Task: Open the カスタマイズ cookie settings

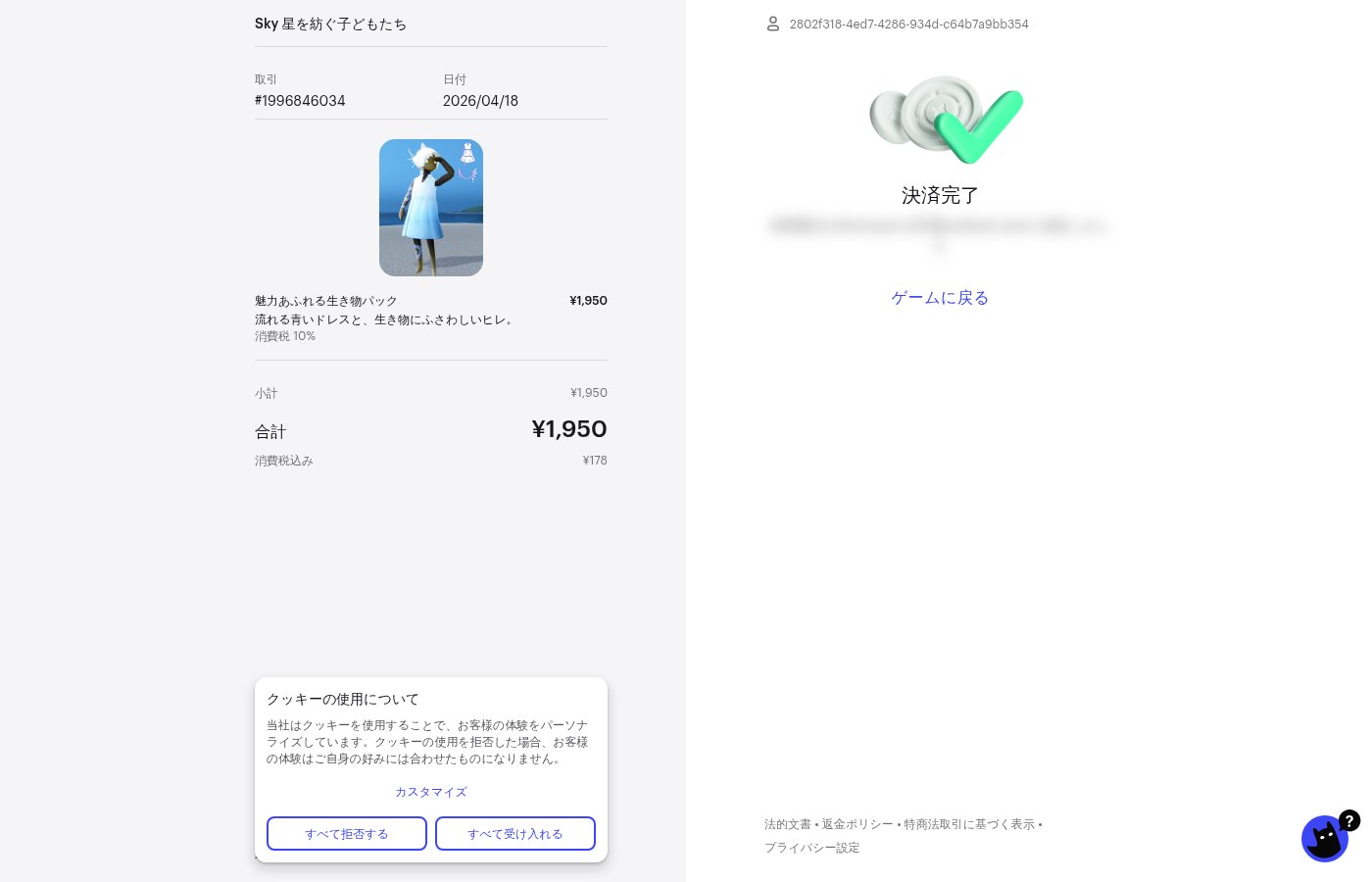Action: pyautogui.click(x=430, y=792)
